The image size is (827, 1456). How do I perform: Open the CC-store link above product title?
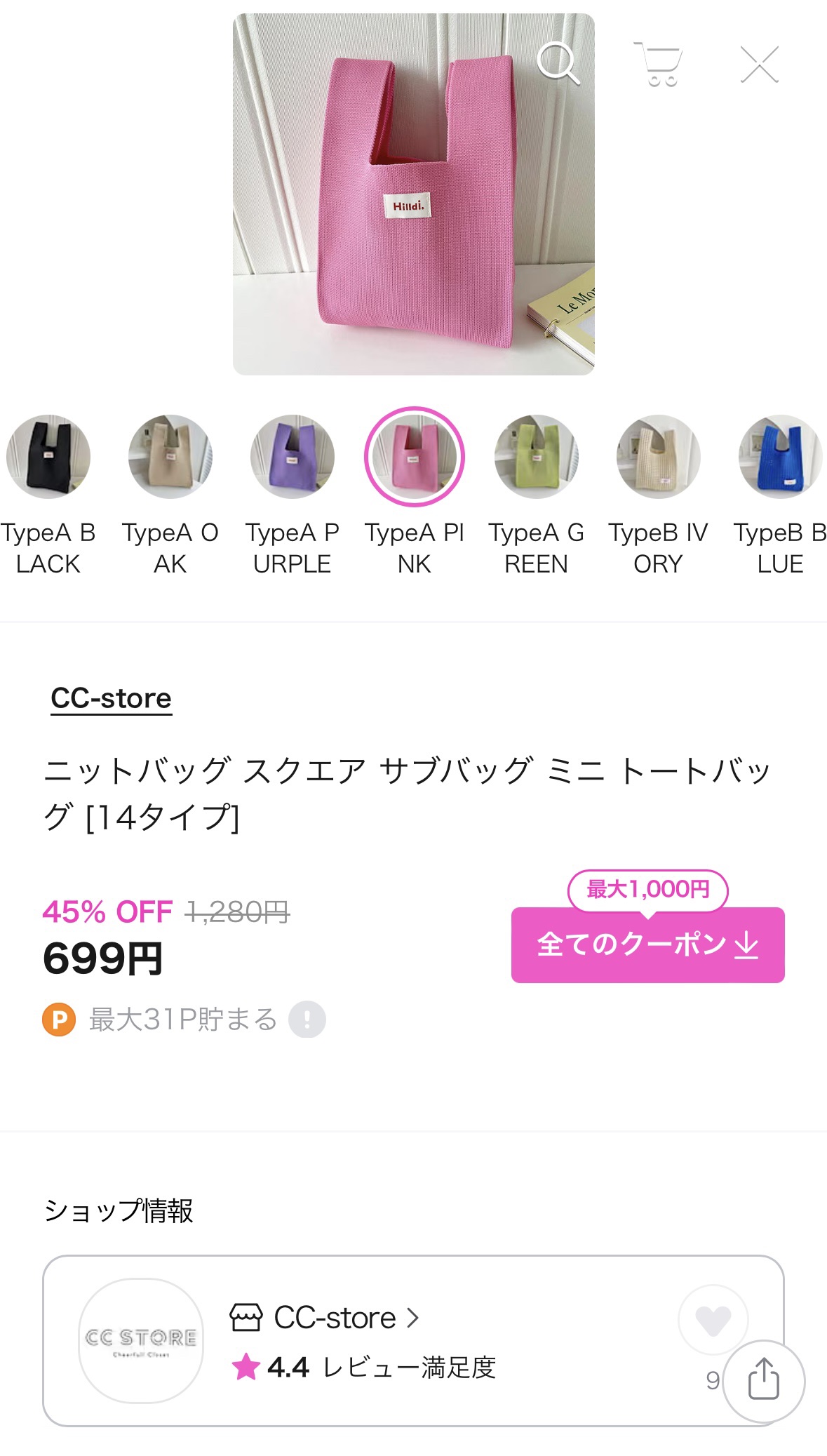[110, 697]
